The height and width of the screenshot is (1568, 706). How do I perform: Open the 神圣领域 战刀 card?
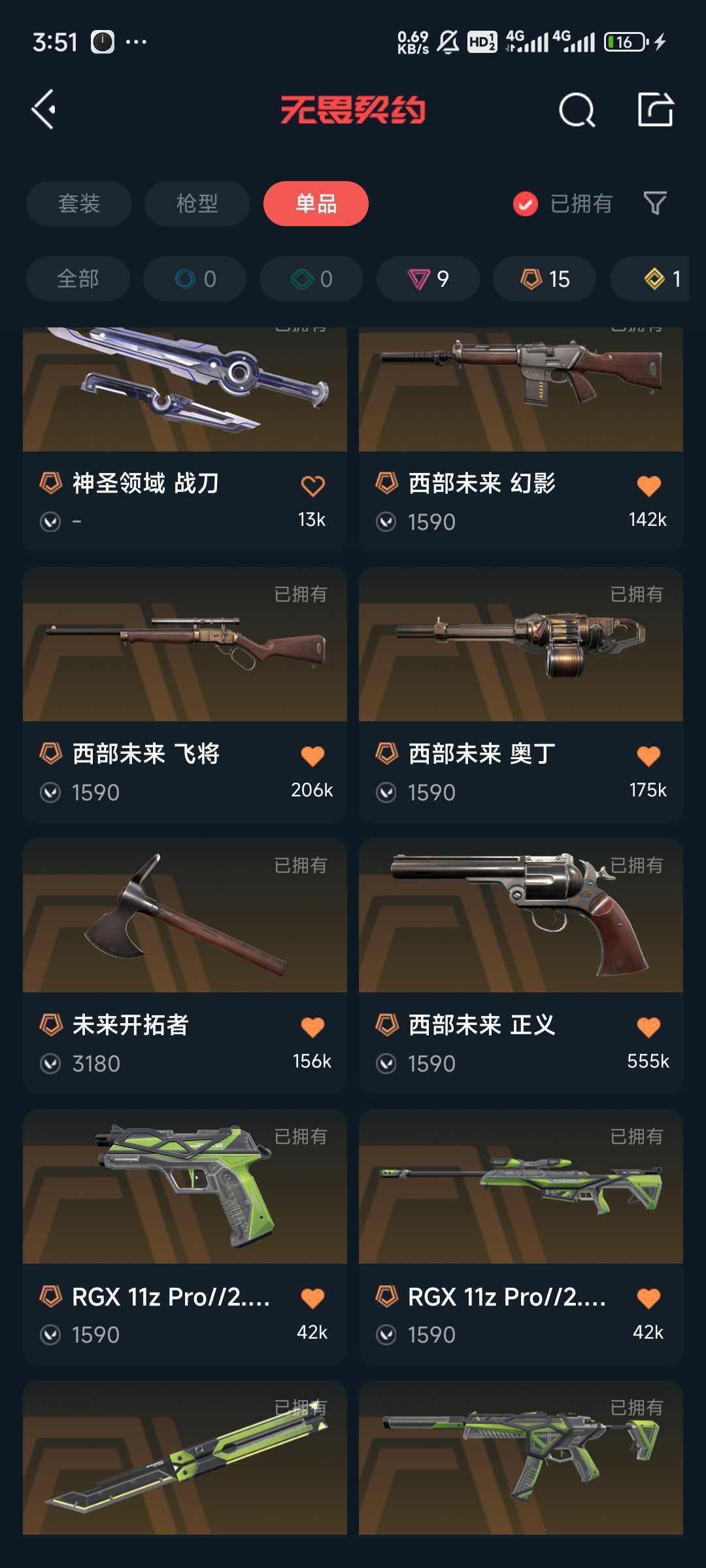click(x=185, y=439)
